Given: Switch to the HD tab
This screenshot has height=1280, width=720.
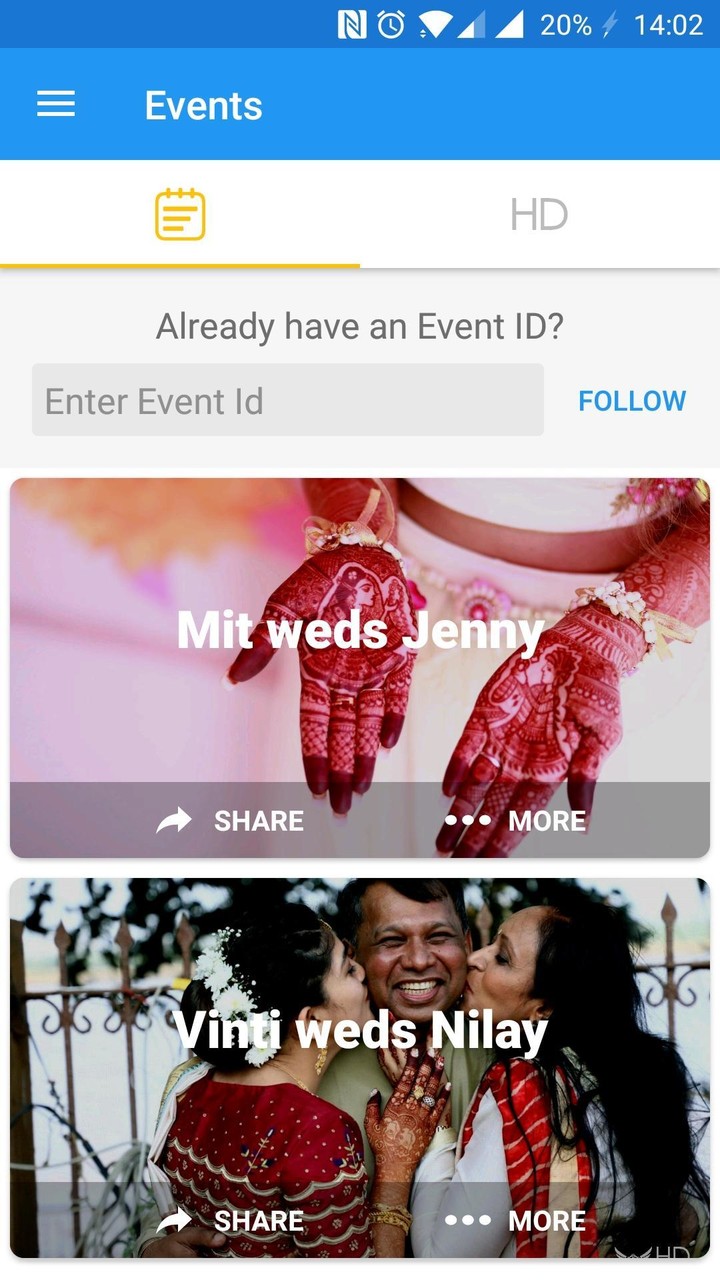Looking at the screenshot, I should pos(539,215).
